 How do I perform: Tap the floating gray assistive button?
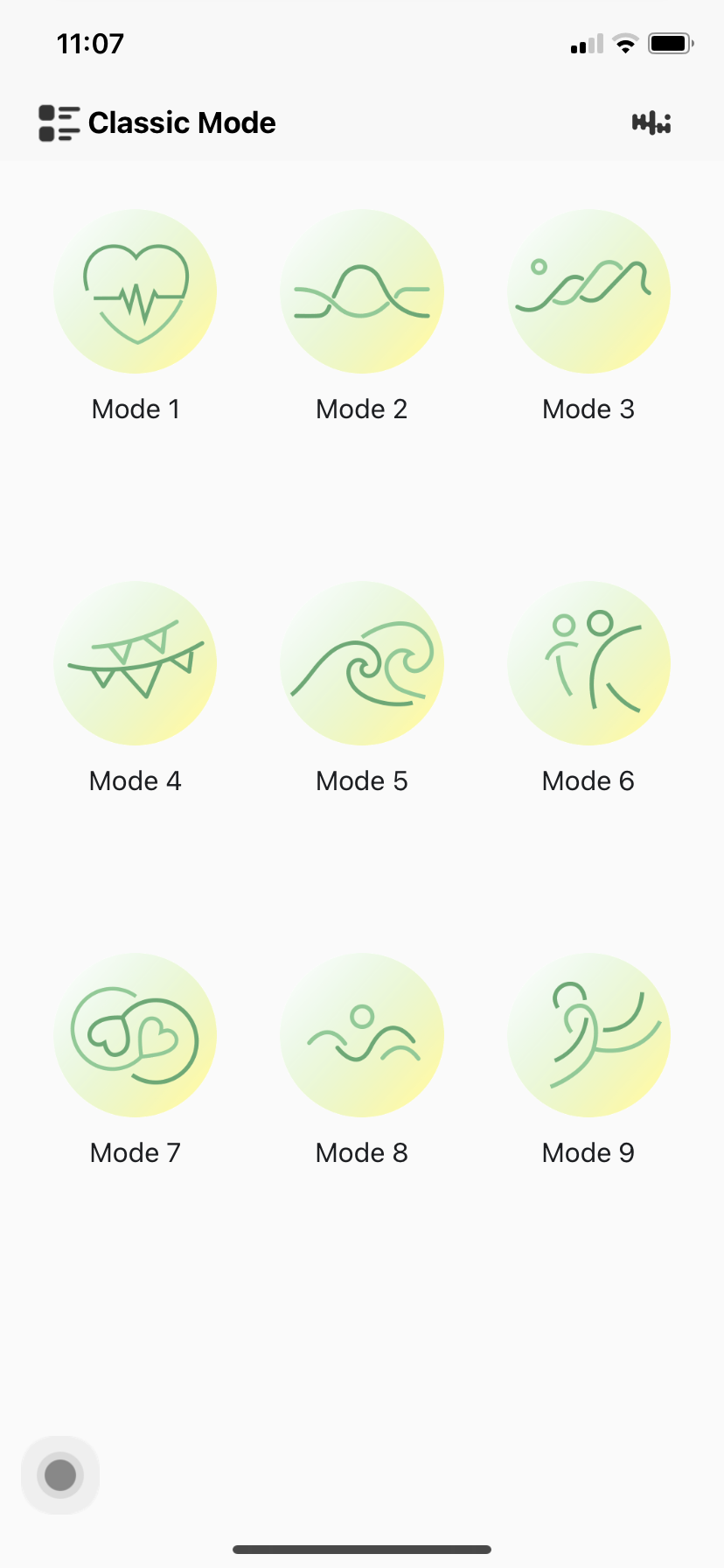60,1474
